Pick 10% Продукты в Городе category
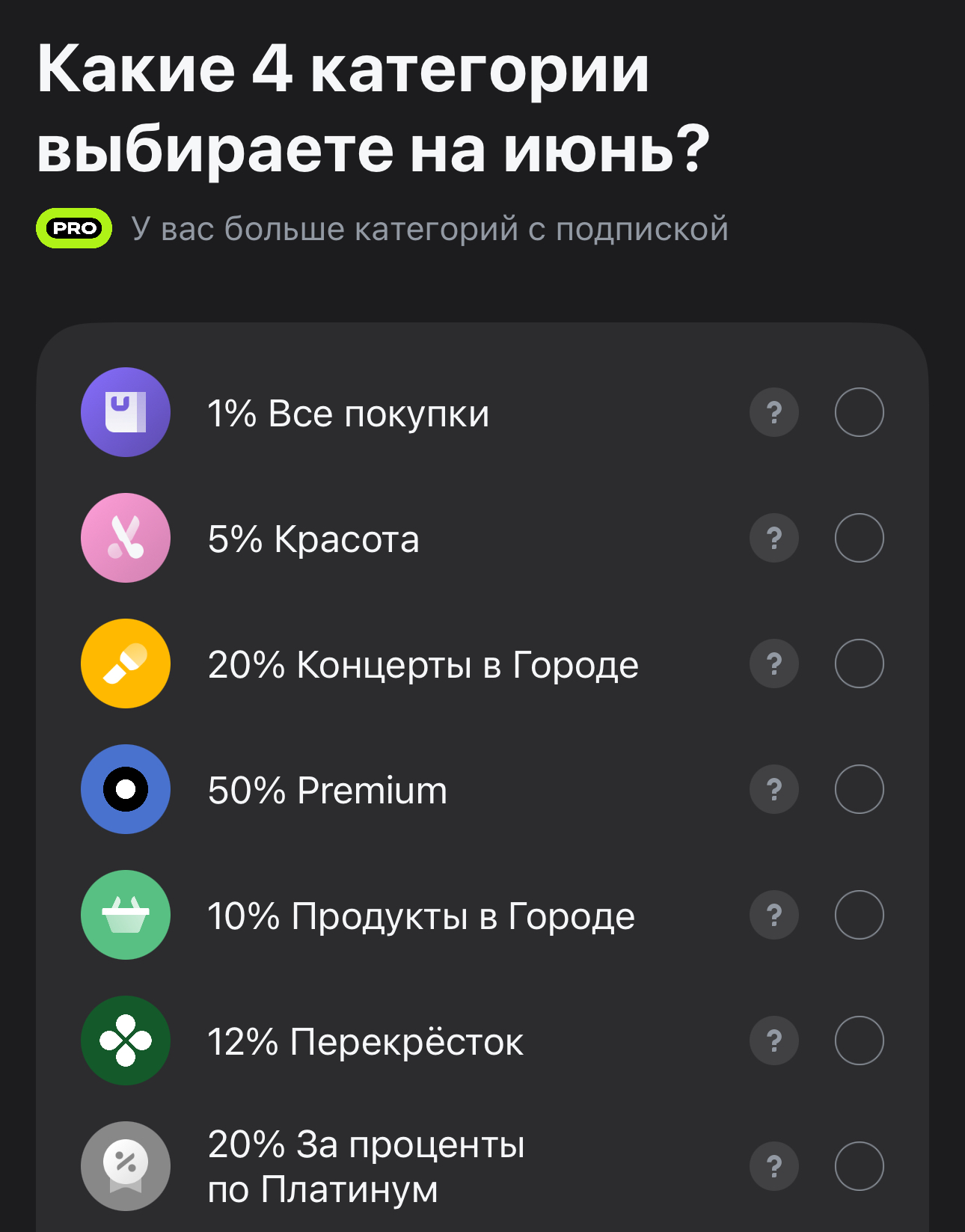 [859, 915]
